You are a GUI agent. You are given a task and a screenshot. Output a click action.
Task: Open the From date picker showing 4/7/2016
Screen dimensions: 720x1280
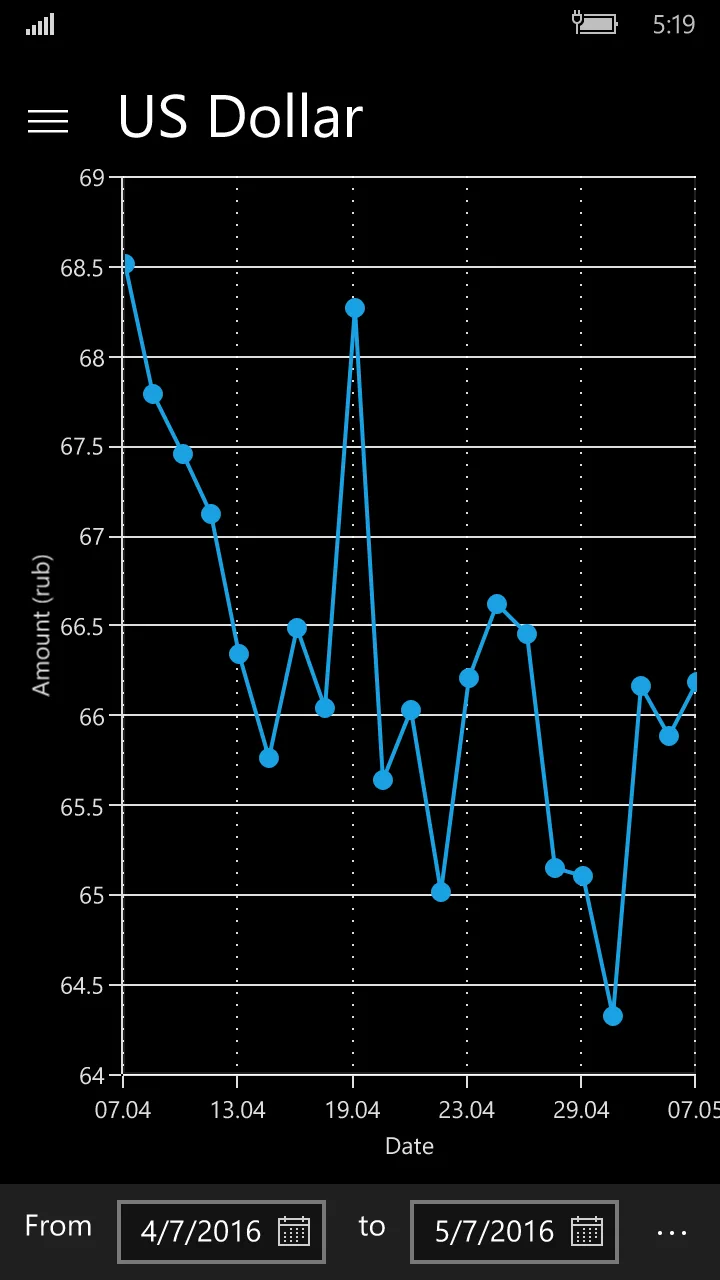pyautogui.click(x=221, y=1231)
